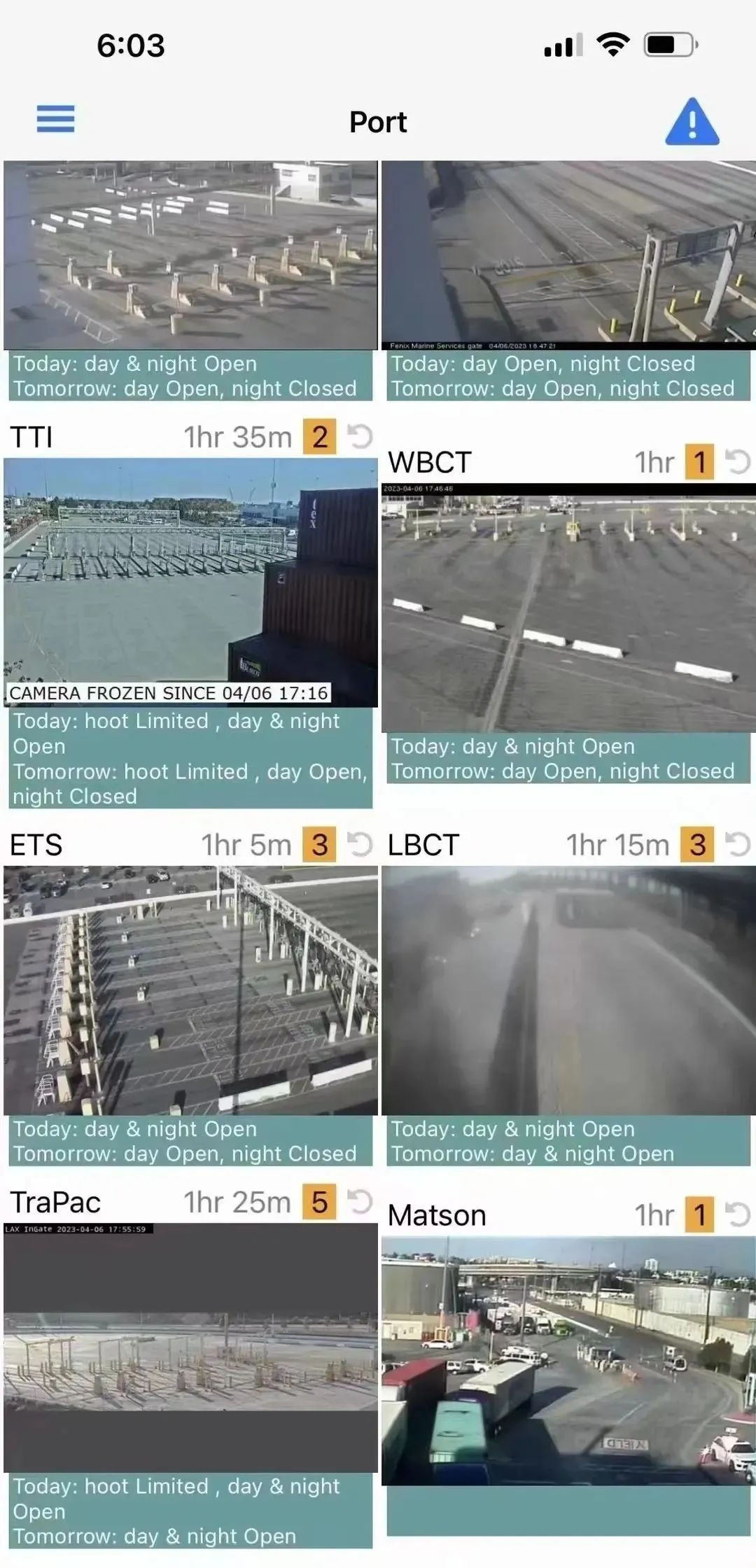Screen dimensions: 756x1568
Task: Refresh the LBCT camera feed
Action: [x=738, y=844]
